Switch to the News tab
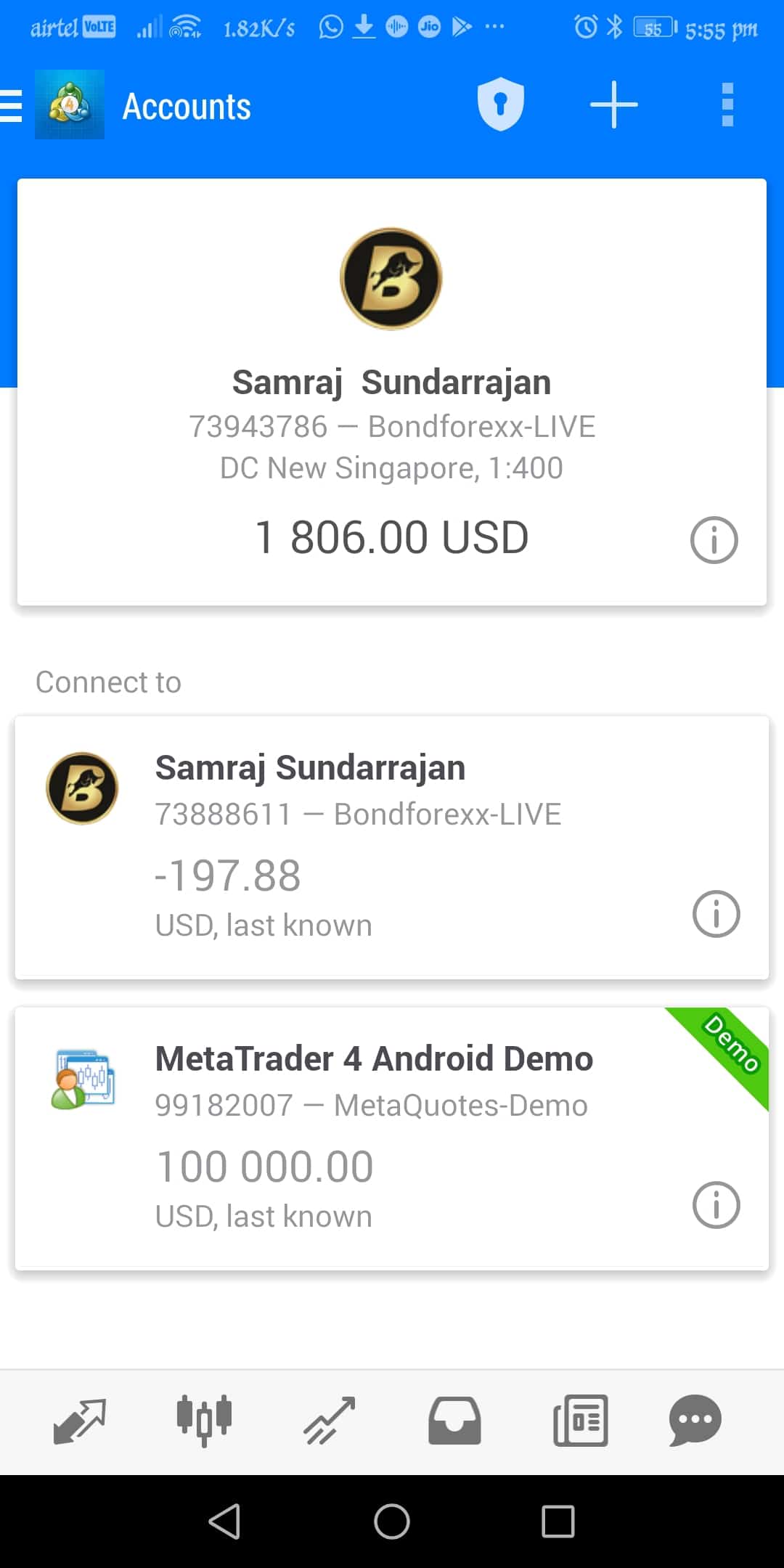This screenshot has width=784, height=1568. tap(580, 1421)
